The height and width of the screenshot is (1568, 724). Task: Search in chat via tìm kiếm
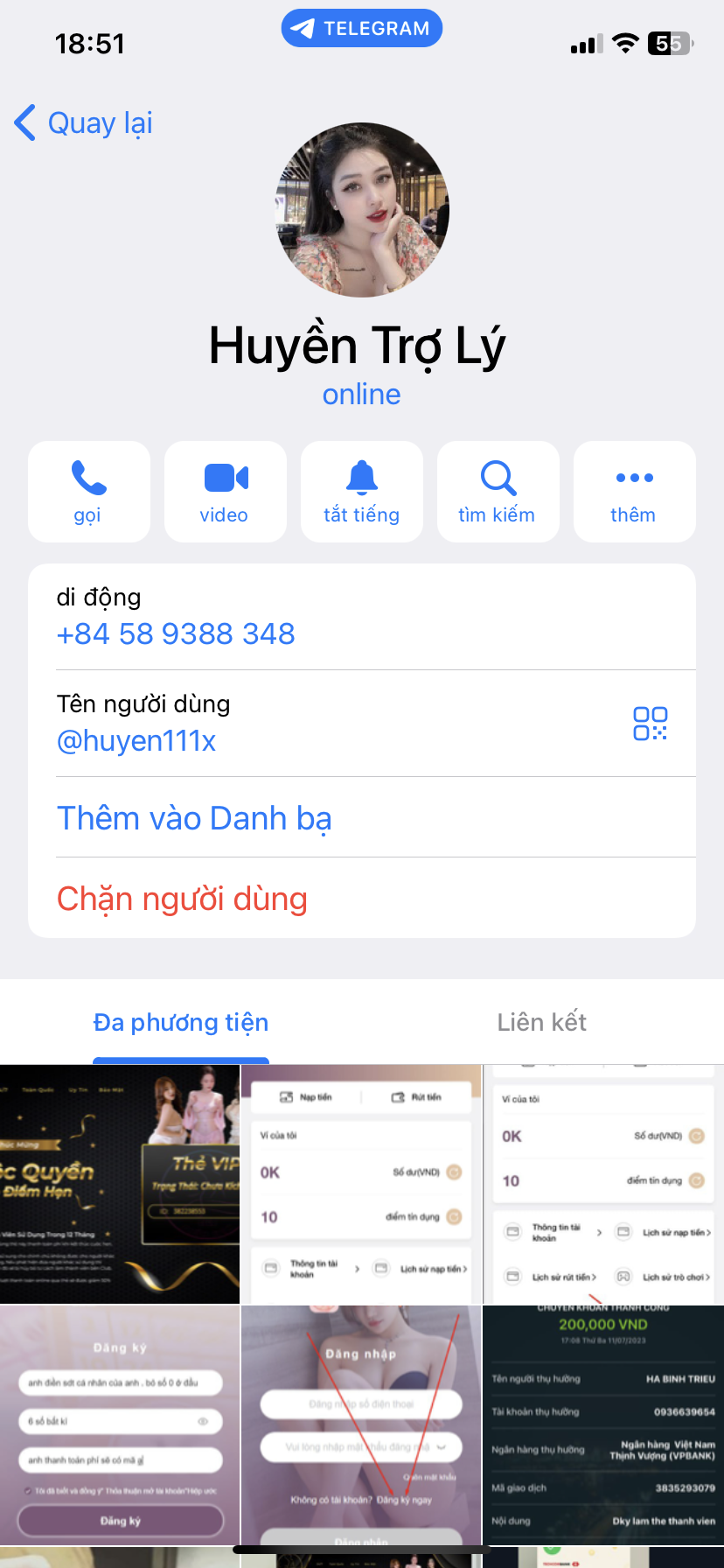click(x=498, y=492)
